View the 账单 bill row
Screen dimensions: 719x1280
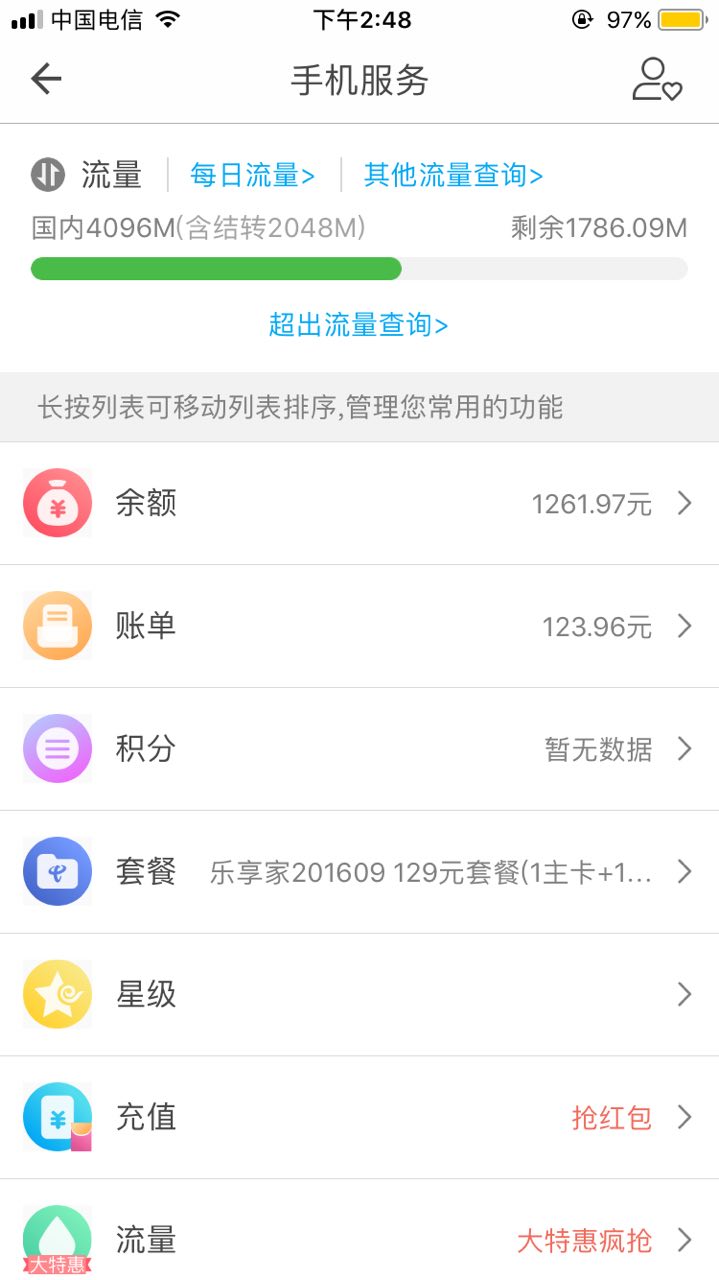(x=359, y=627)
